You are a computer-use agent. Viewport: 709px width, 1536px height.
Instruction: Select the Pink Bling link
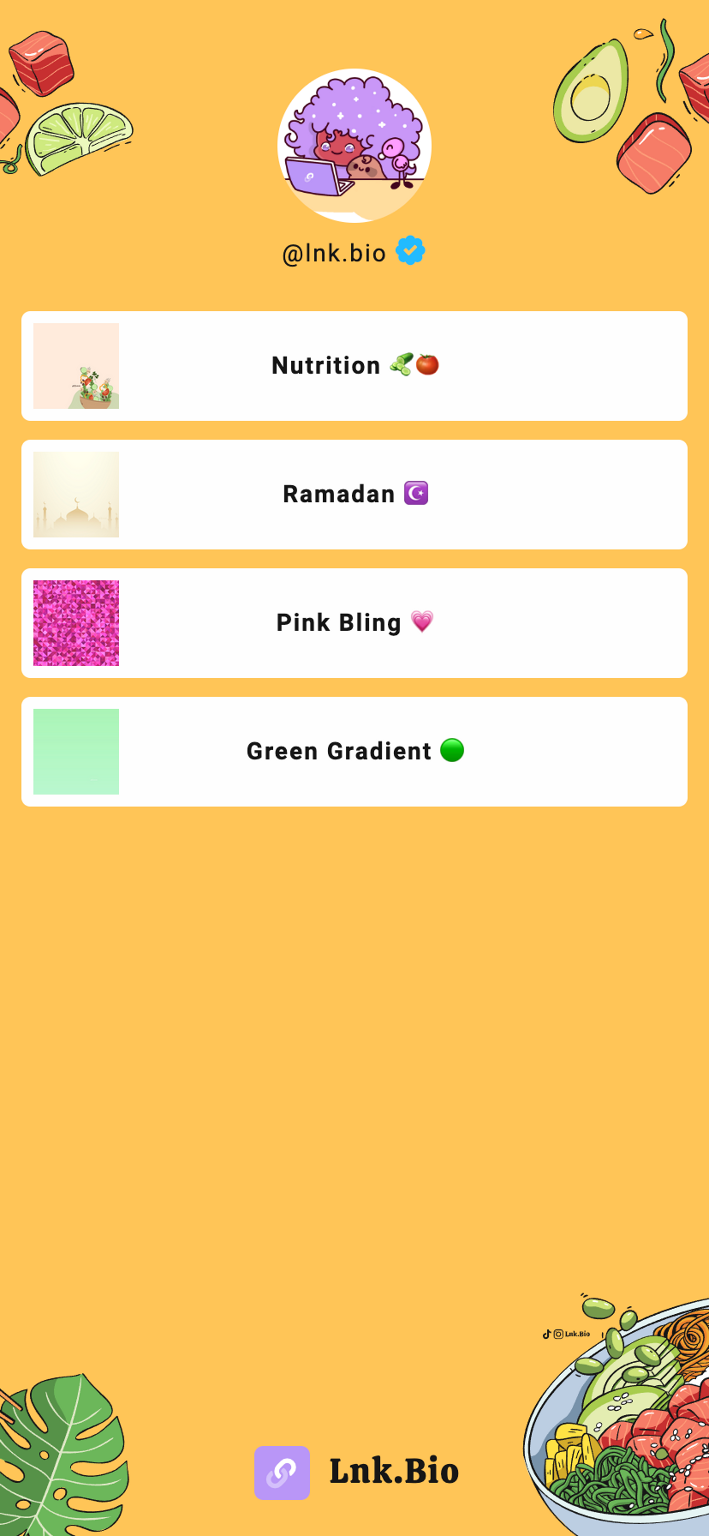(354, 623)
